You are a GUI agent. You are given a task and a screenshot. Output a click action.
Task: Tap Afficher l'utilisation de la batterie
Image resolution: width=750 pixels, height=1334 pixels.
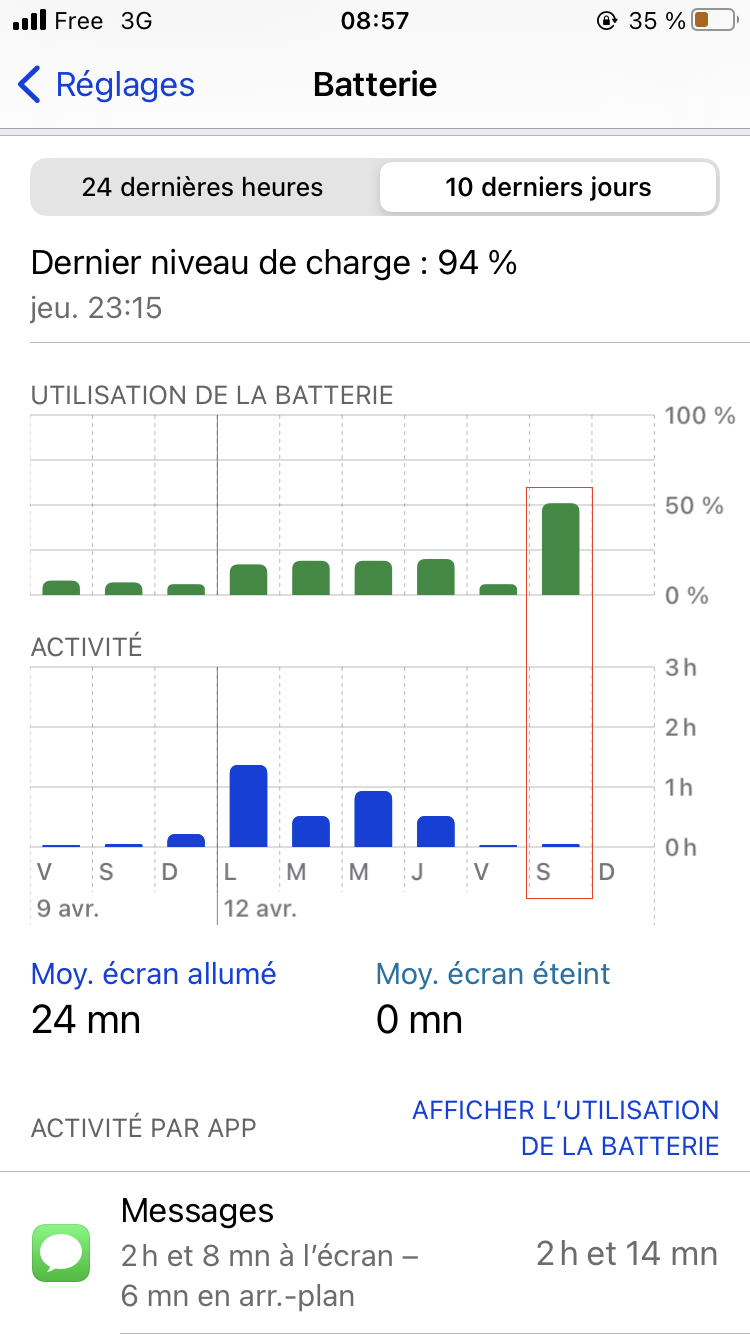click(x=565, y=1127)
